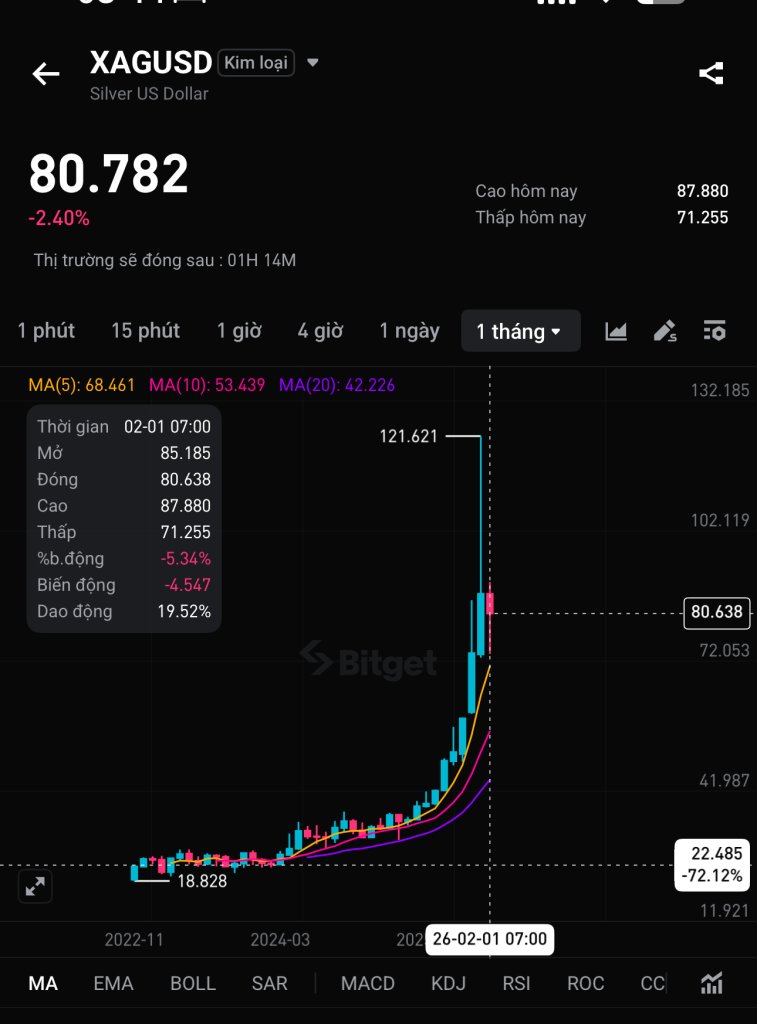This screenshot has height=1024, width=757.
Task: Select the MA indicator
Action: [43, 983]
